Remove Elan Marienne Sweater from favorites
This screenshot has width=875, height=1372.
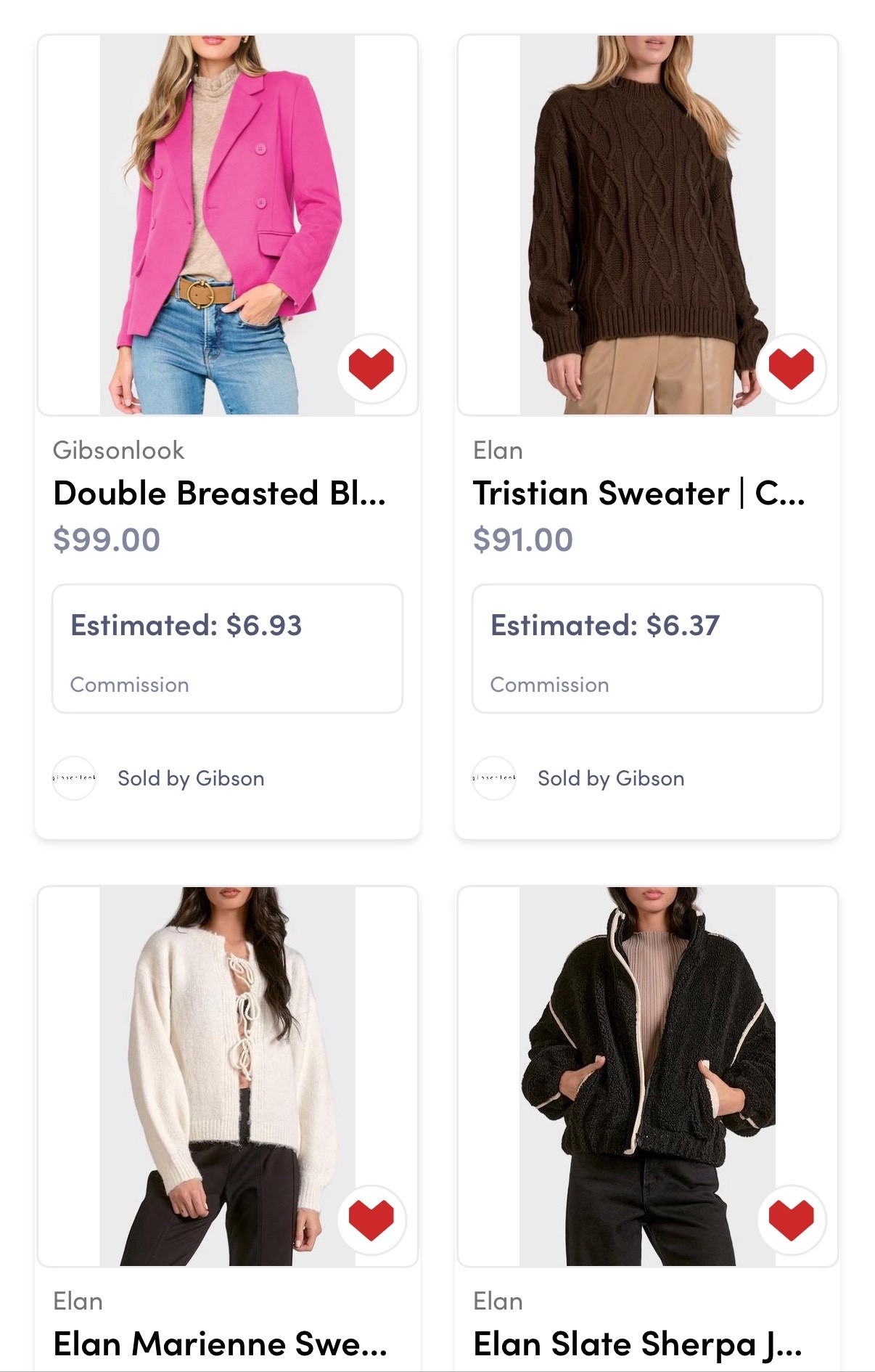tap(371, 1219)
